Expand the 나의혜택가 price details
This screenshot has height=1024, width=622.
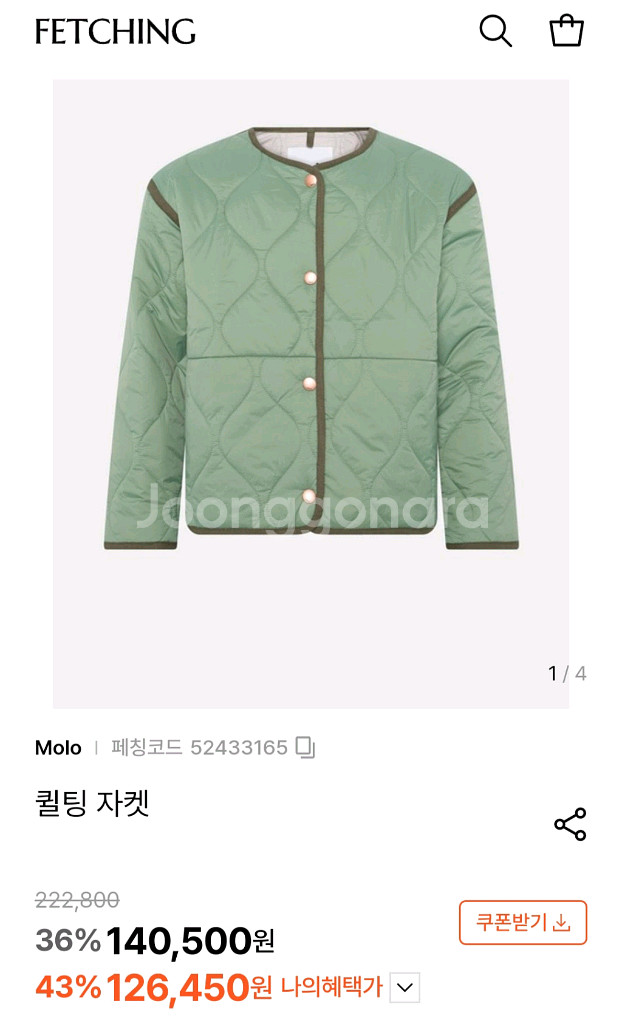click(404, 988)
